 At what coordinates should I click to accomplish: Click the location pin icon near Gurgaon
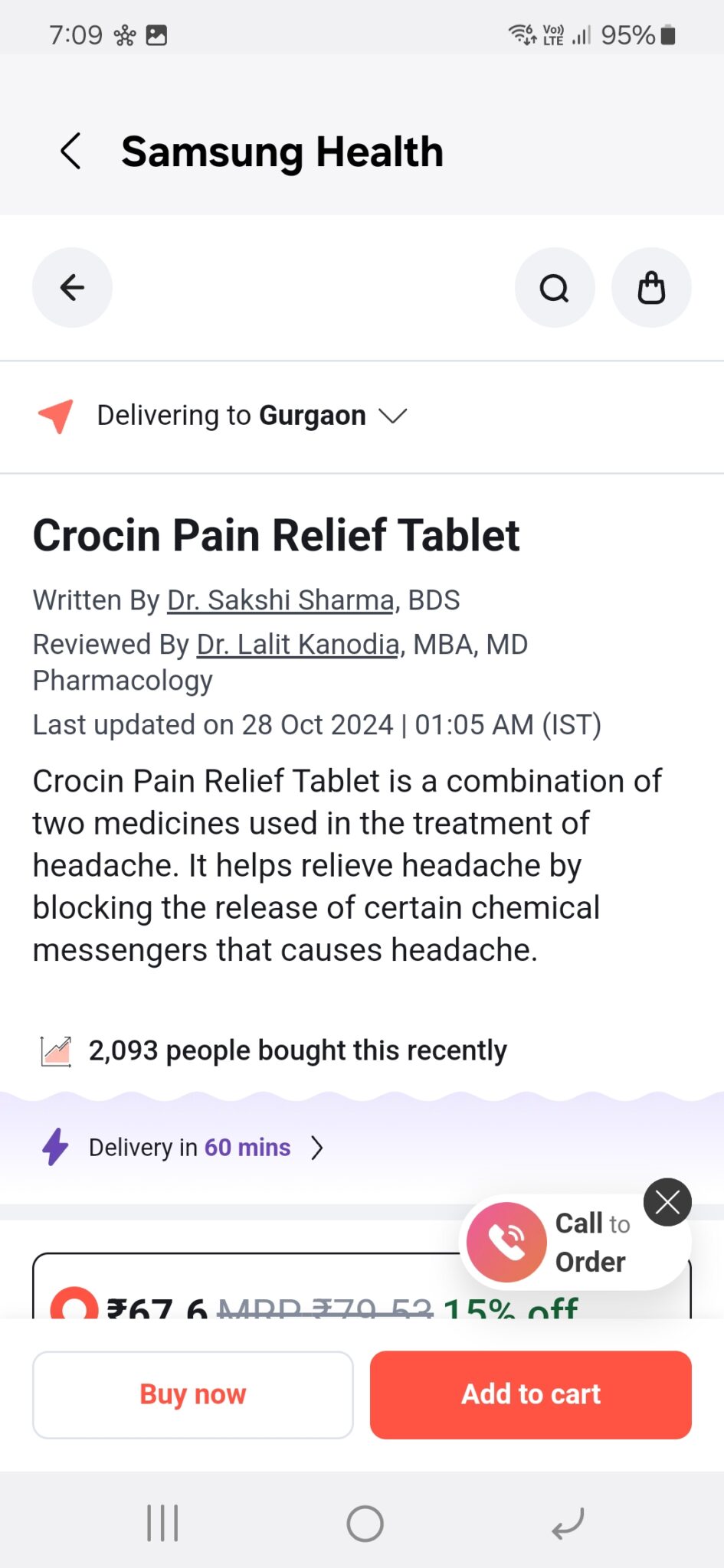pos(55,415)
